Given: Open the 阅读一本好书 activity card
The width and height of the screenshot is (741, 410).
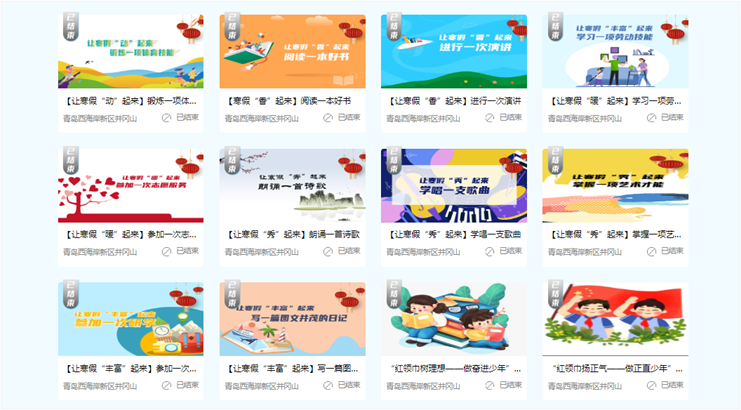Looking at the screenshot, I should [x=292, y=52].
